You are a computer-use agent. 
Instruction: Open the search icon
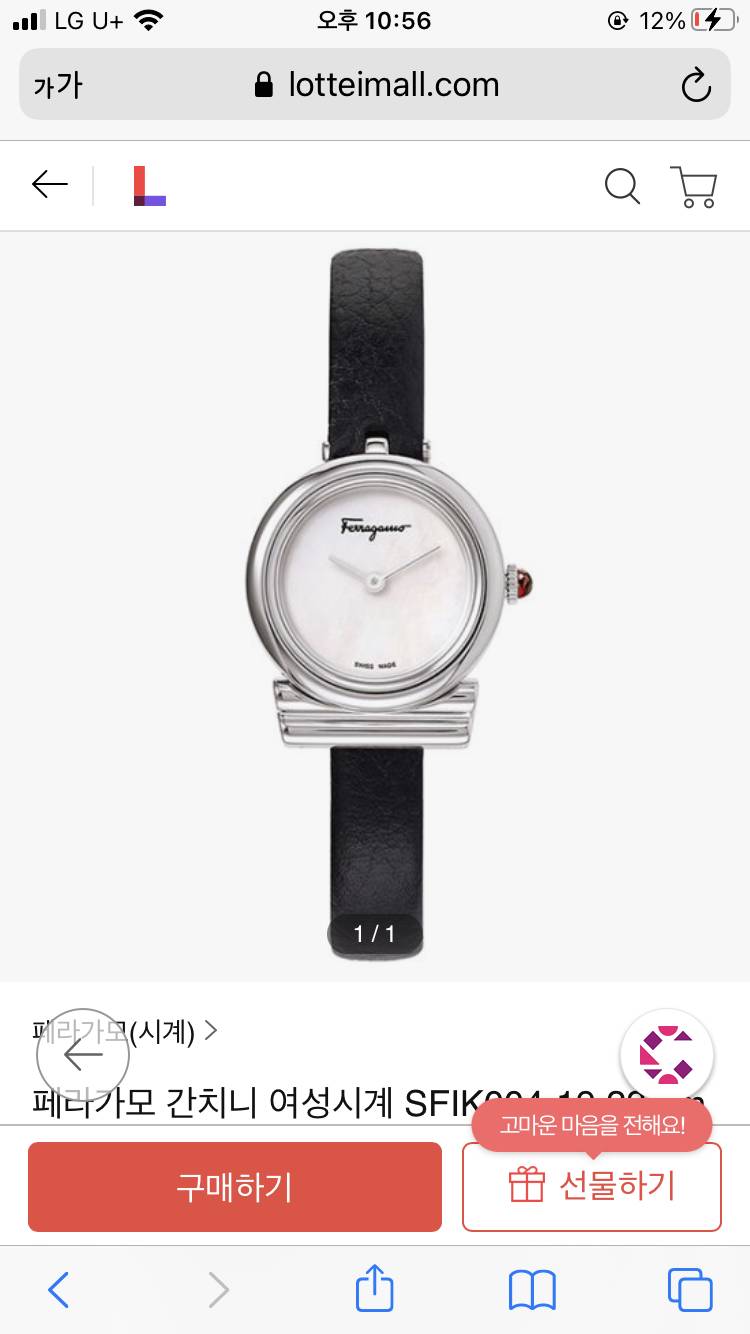622,186
